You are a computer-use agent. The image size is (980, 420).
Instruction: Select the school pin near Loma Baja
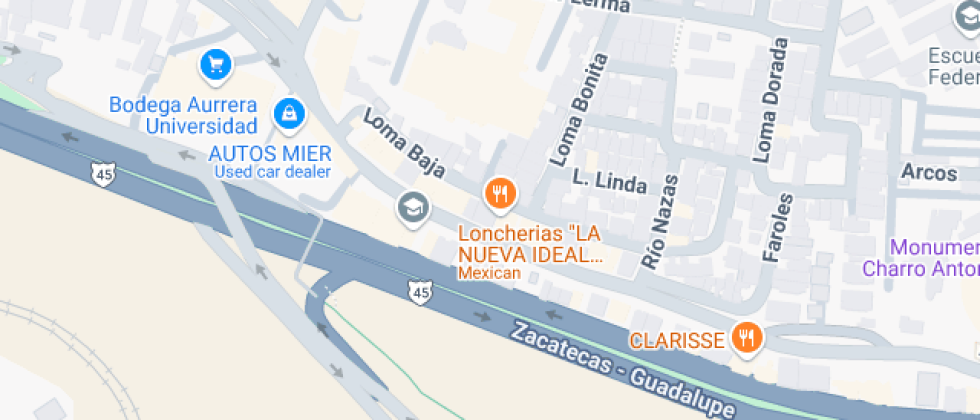[413, 208]
